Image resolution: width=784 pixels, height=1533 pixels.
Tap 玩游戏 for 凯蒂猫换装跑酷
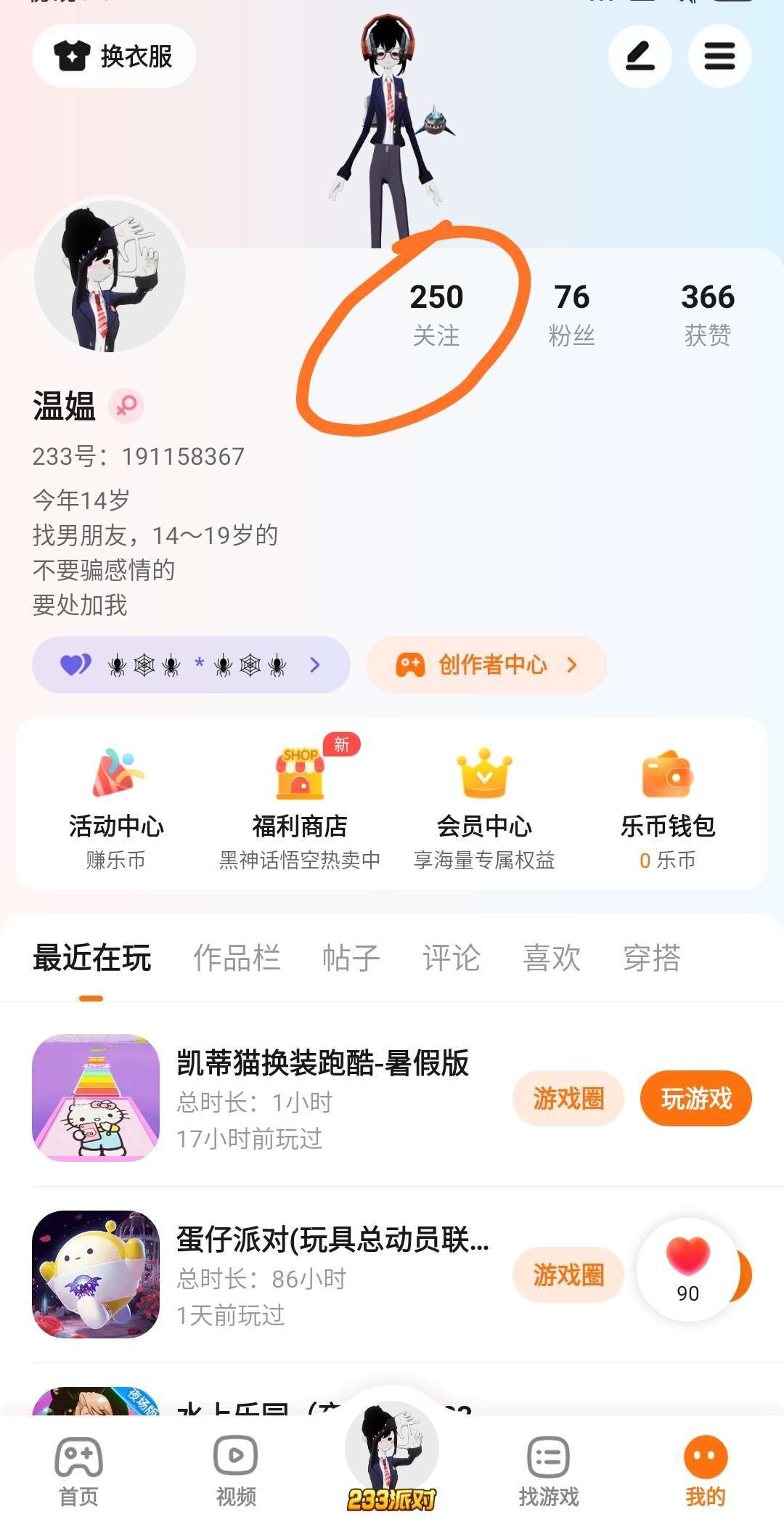695,1098
